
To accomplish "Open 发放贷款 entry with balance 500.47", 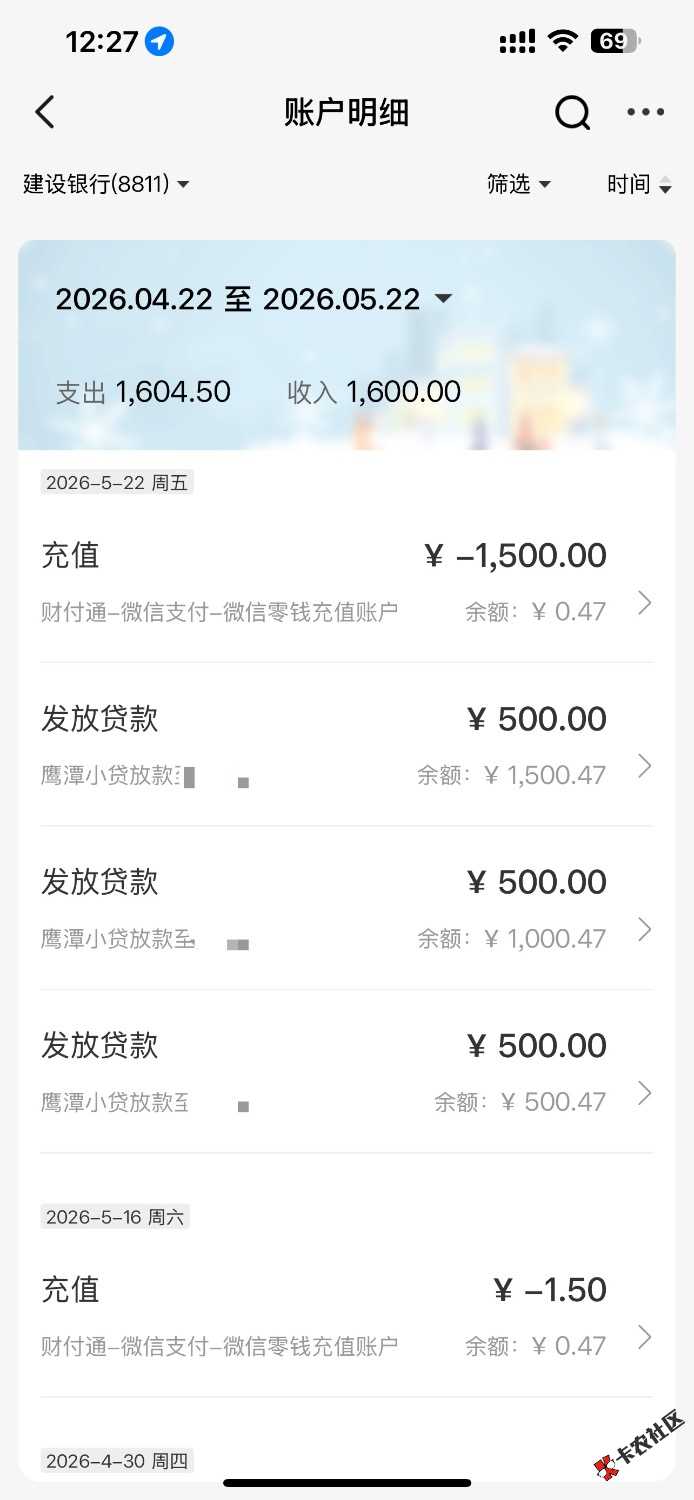I will coord(347,1072).
